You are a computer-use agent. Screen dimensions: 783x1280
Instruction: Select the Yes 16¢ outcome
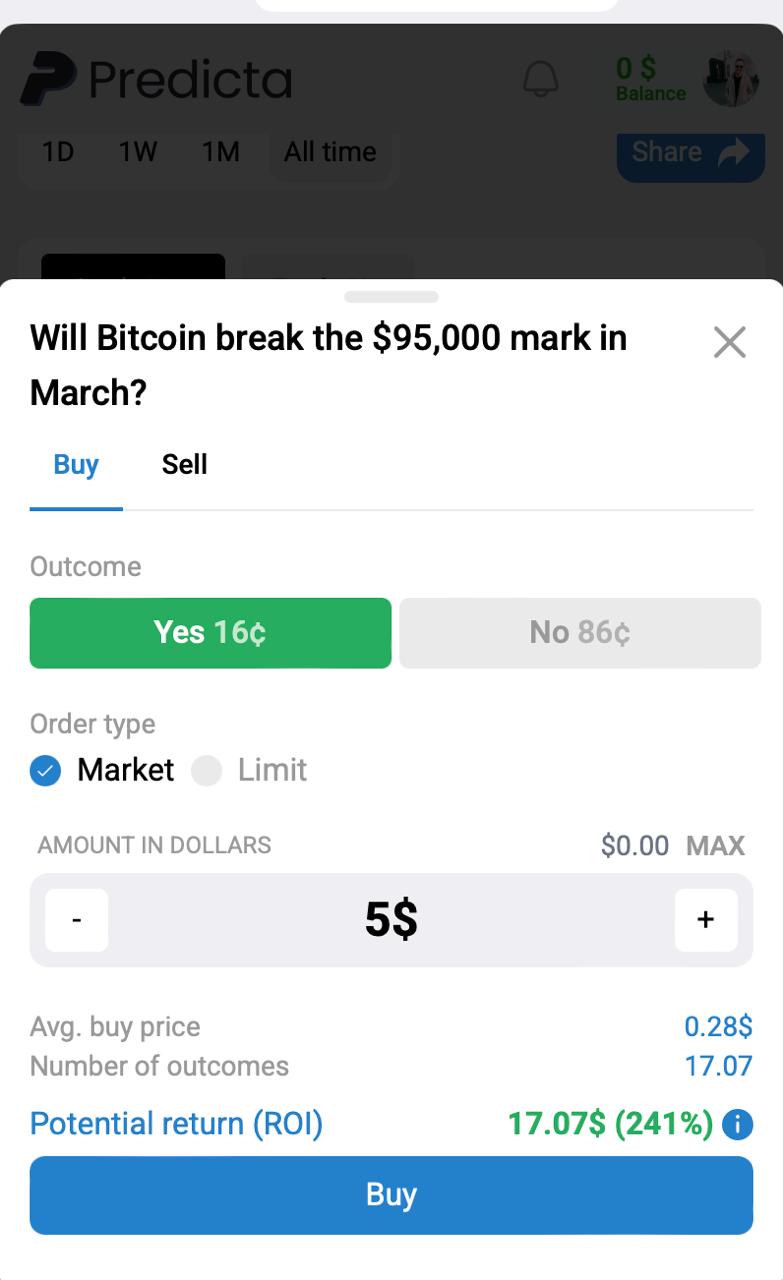(209, 632)
